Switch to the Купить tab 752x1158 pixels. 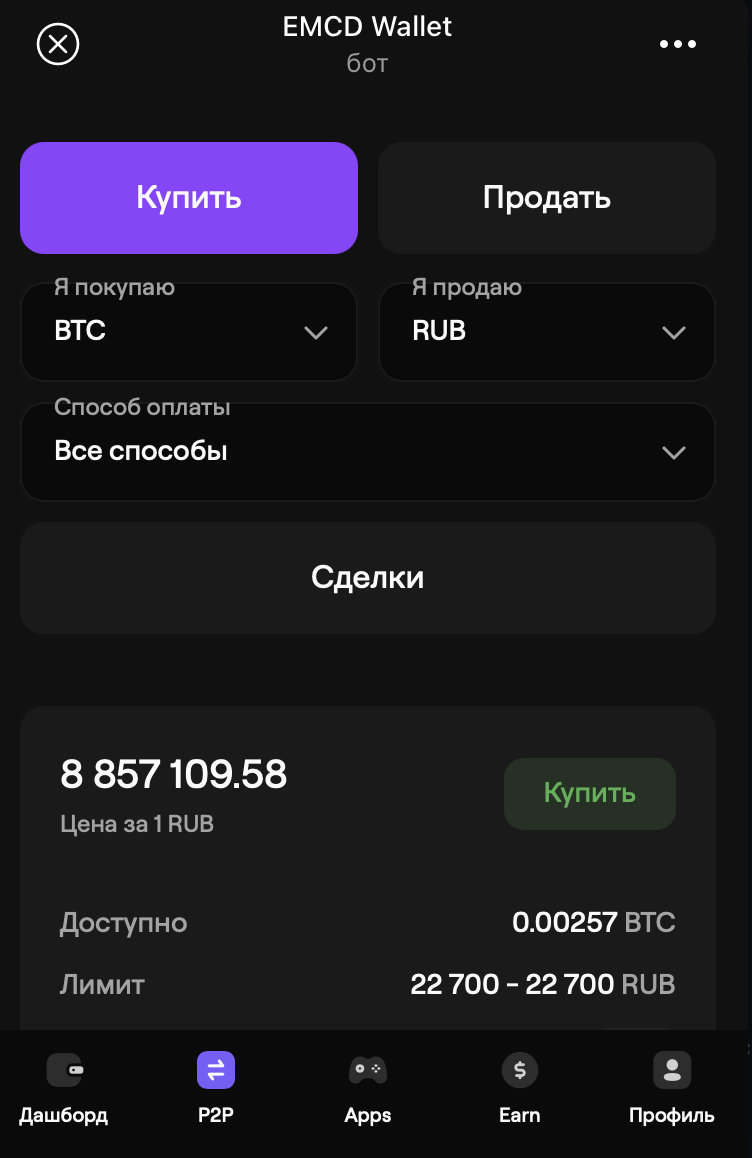click(x=189, y=198)
